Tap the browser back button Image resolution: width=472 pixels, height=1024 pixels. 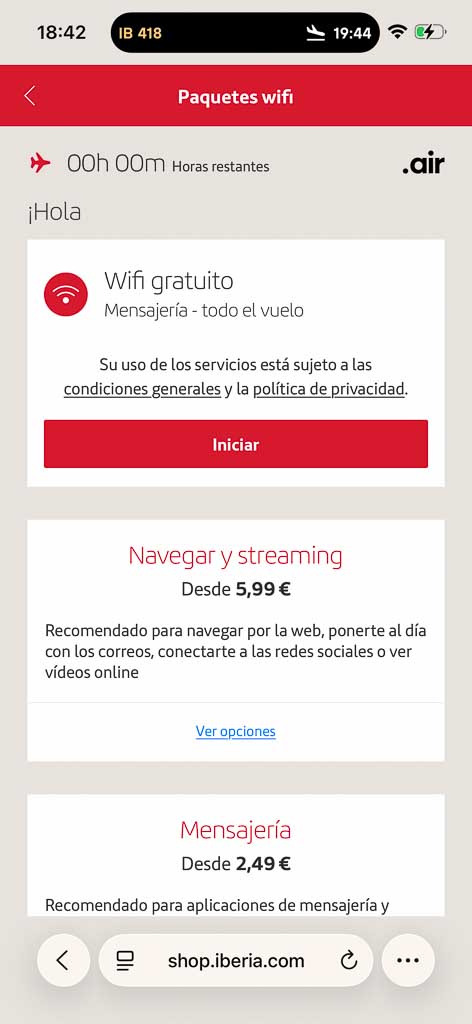63,960
